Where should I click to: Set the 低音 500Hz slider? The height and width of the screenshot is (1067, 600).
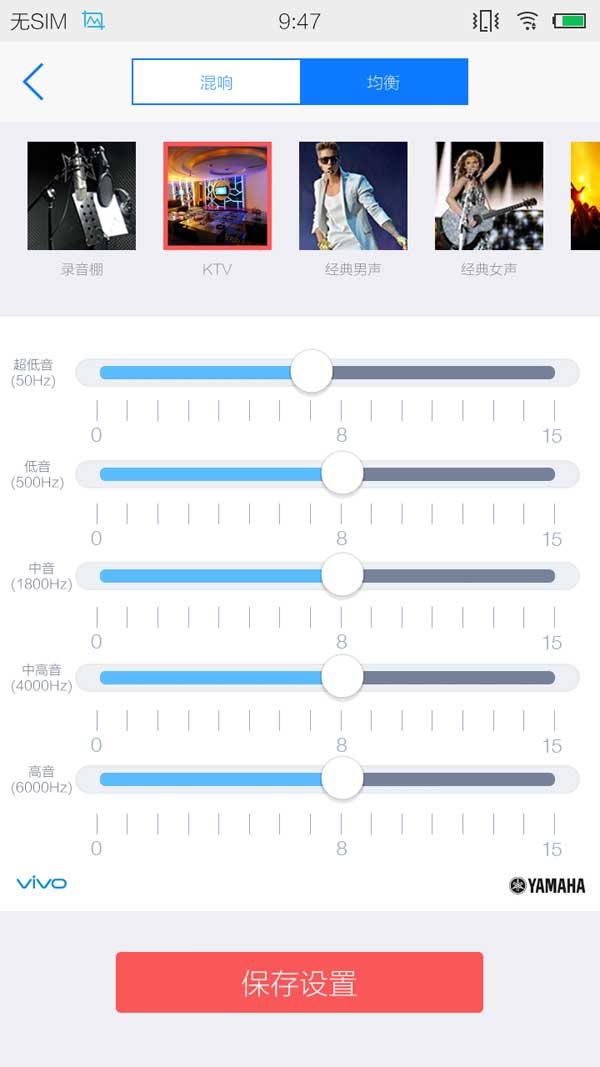point(342,474)
